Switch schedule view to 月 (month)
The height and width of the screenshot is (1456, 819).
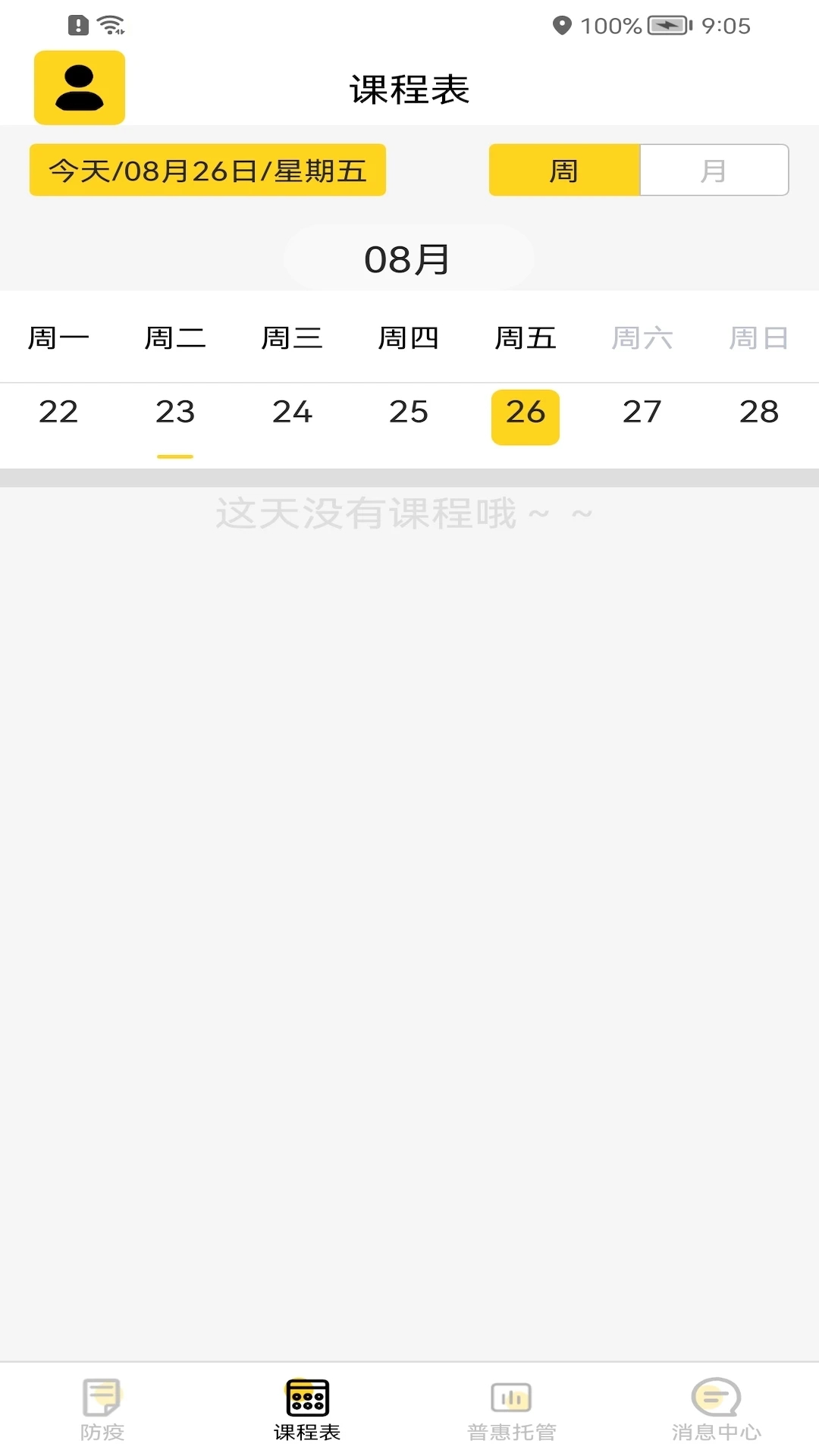coord(714,169)
